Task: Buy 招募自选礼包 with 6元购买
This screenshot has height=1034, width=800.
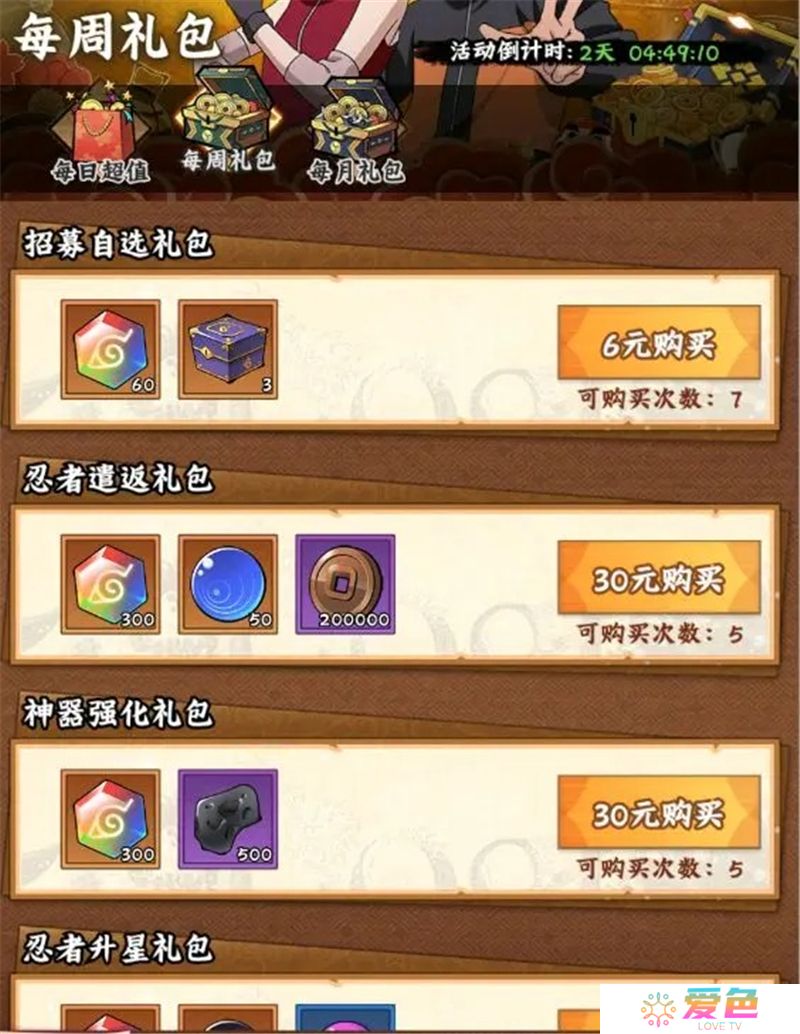Action: click(x=659, y=345)
